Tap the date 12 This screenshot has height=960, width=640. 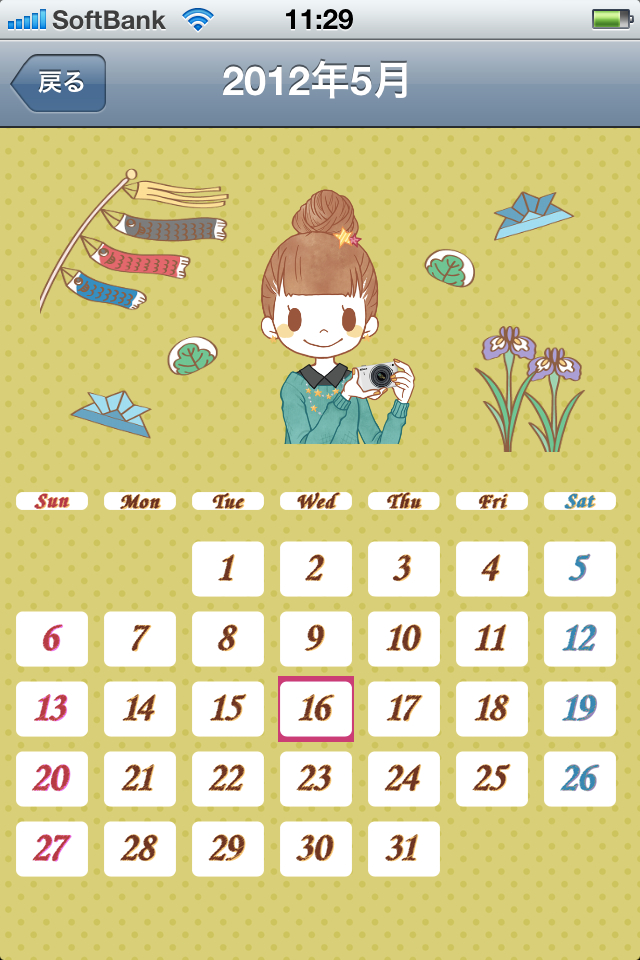(580, 639)
